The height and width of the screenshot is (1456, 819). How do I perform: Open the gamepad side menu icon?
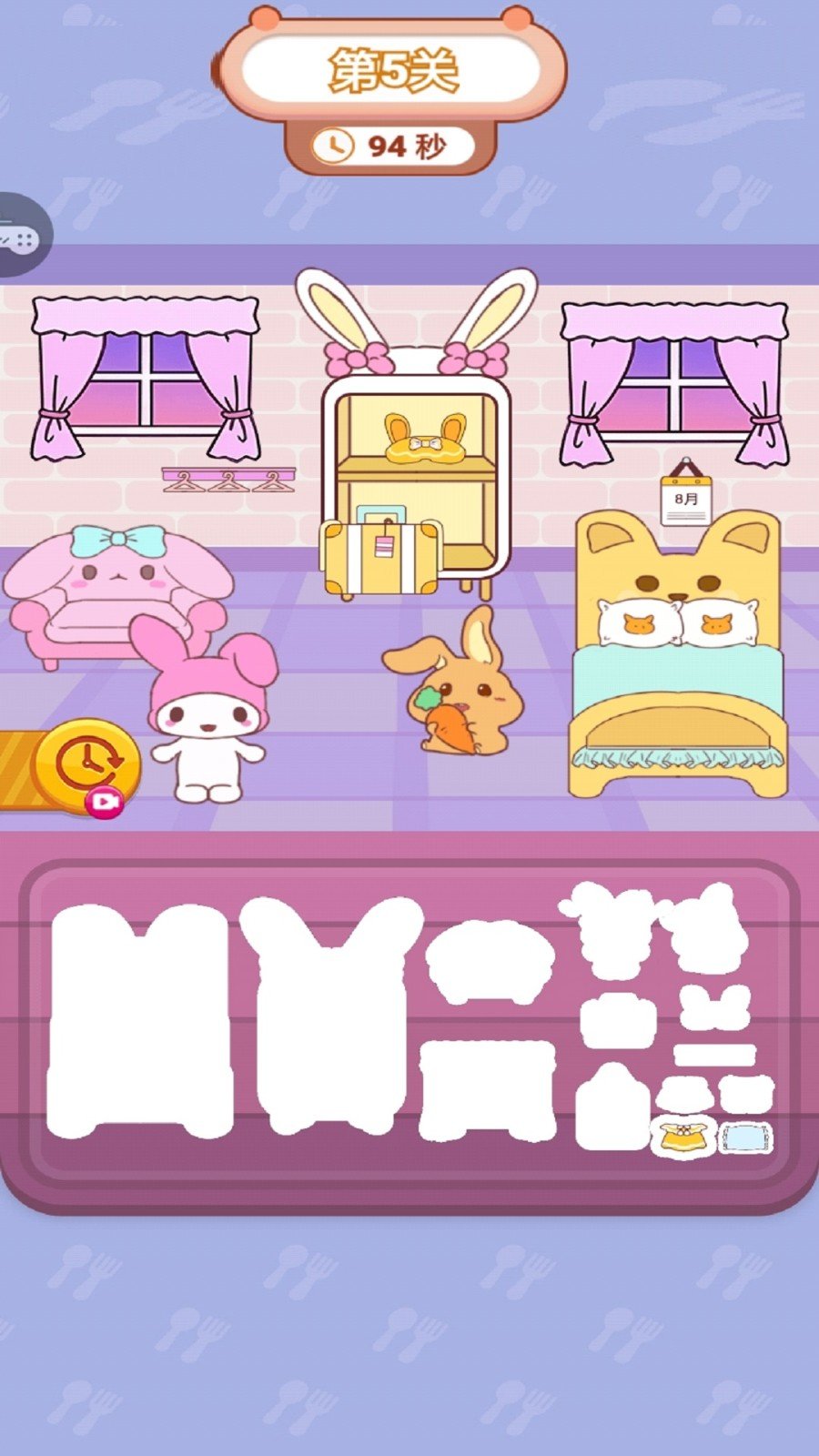[18, 236]
